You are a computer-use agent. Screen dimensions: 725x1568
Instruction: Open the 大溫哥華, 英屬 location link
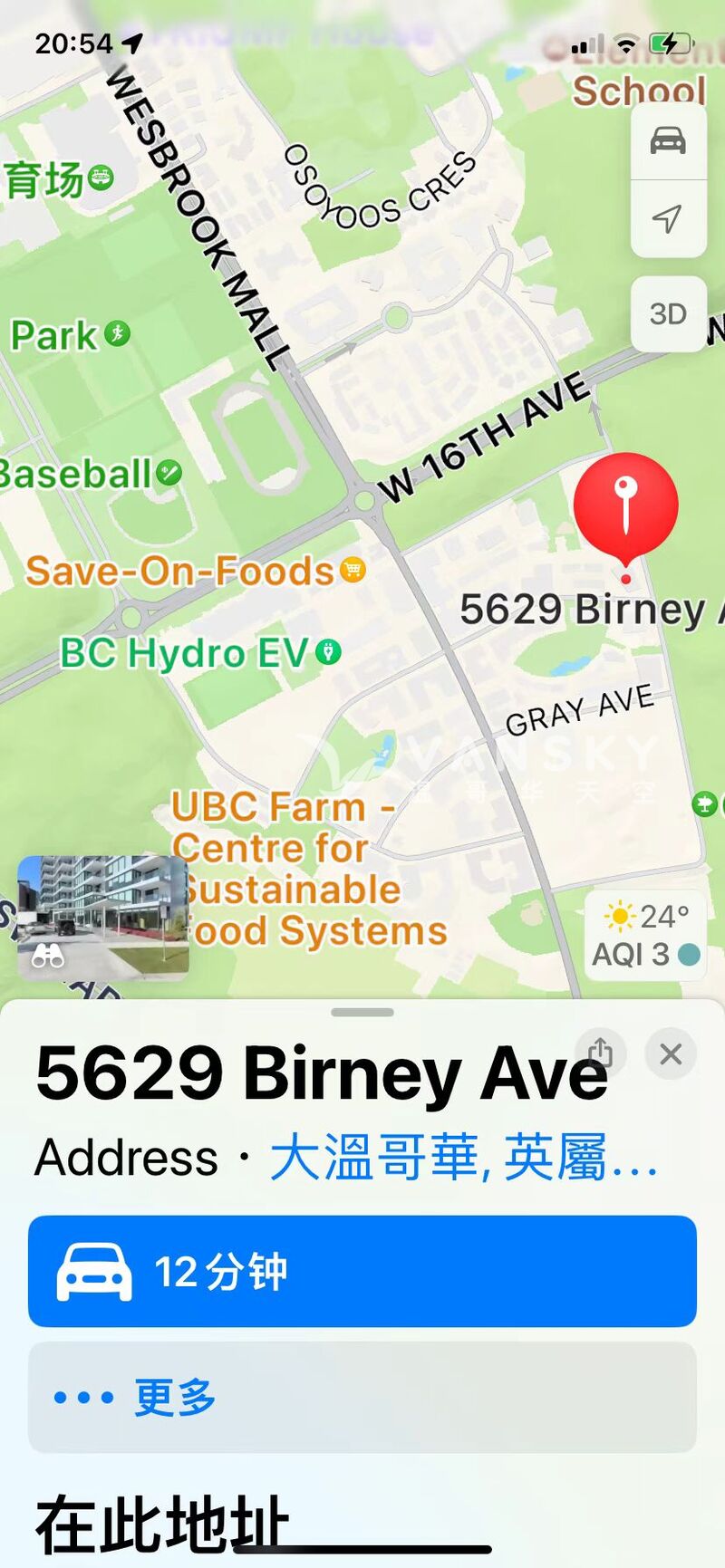(x=464, y=1158)
